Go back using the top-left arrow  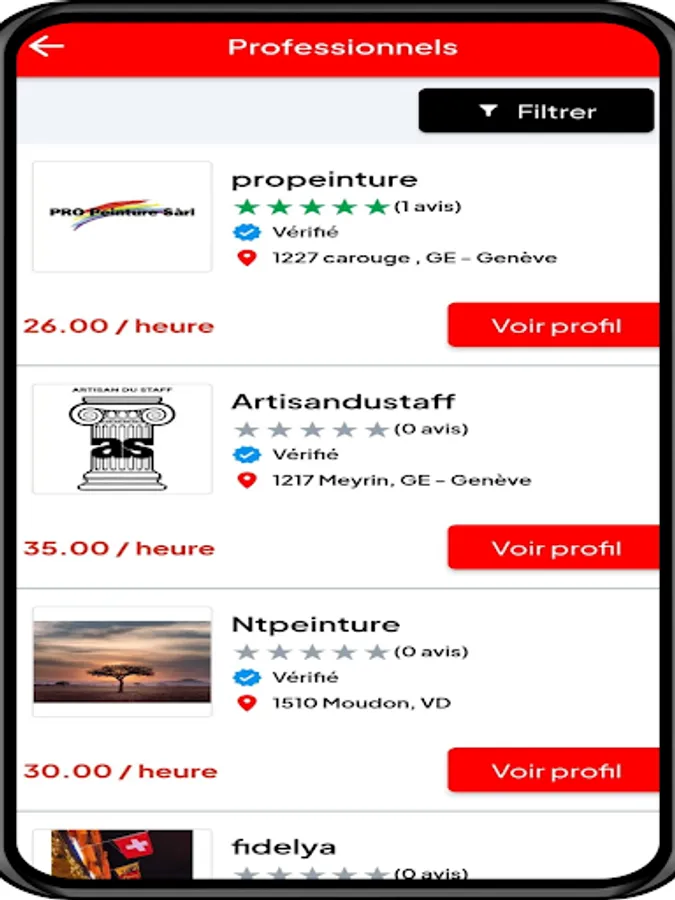click(46, 47)
